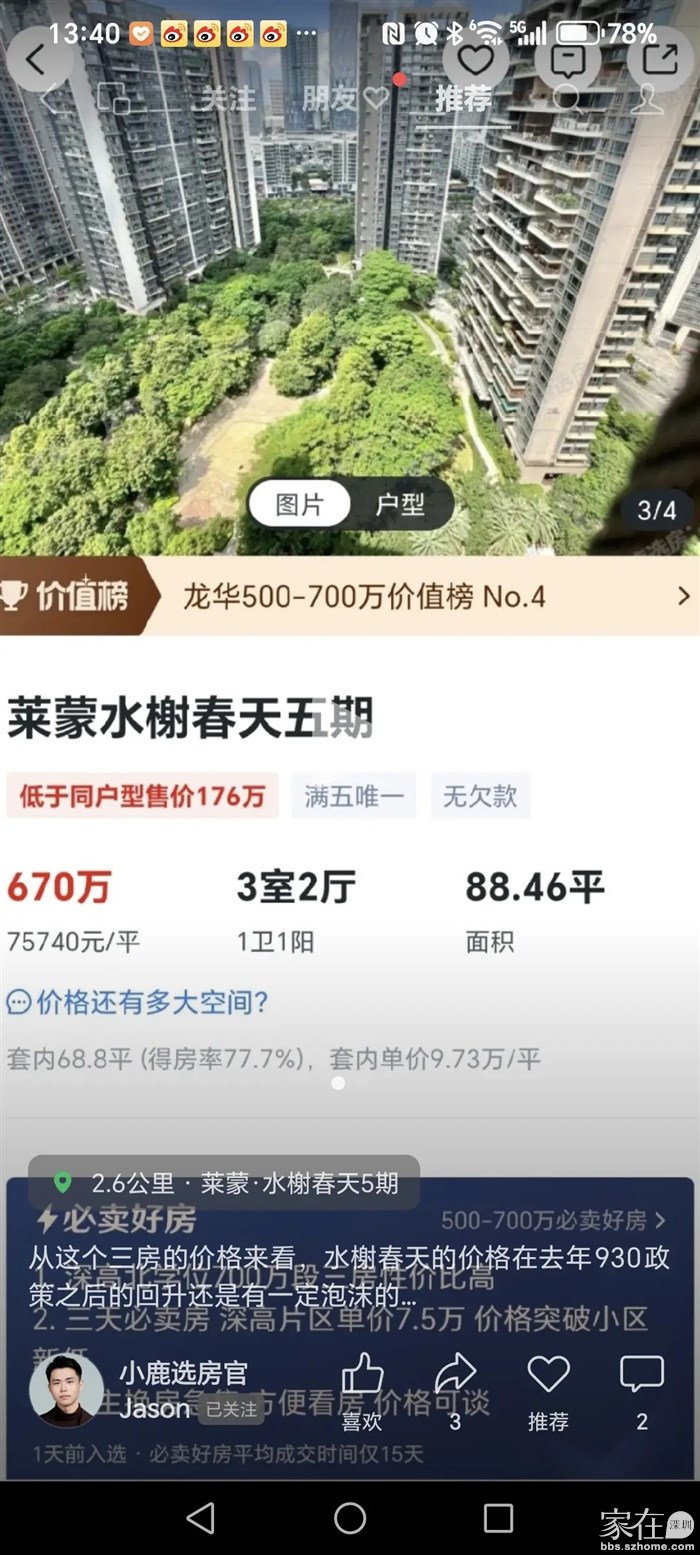Open 小鹿选房官 Jason's avatar

66,1390
